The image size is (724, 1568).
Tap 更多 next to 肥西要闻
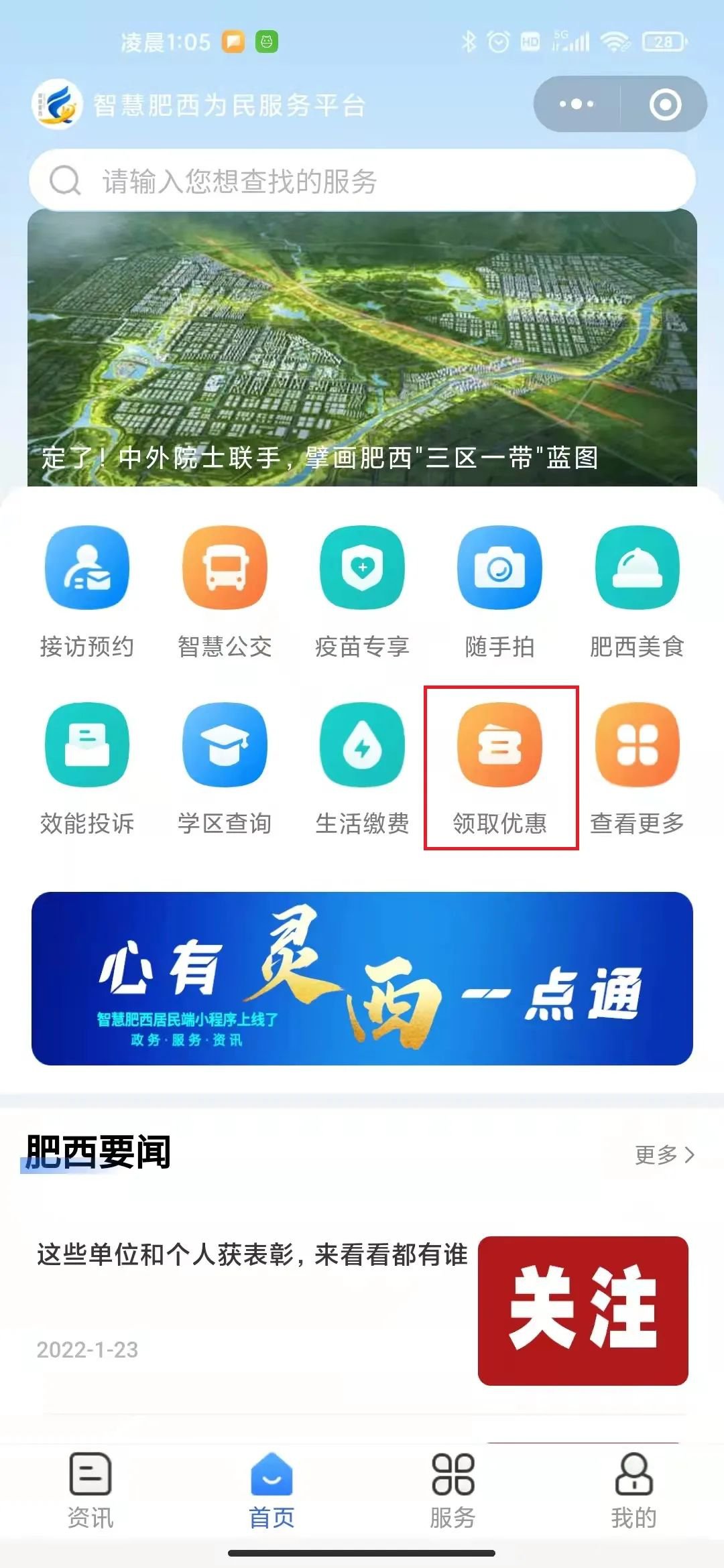(664, 1155)
